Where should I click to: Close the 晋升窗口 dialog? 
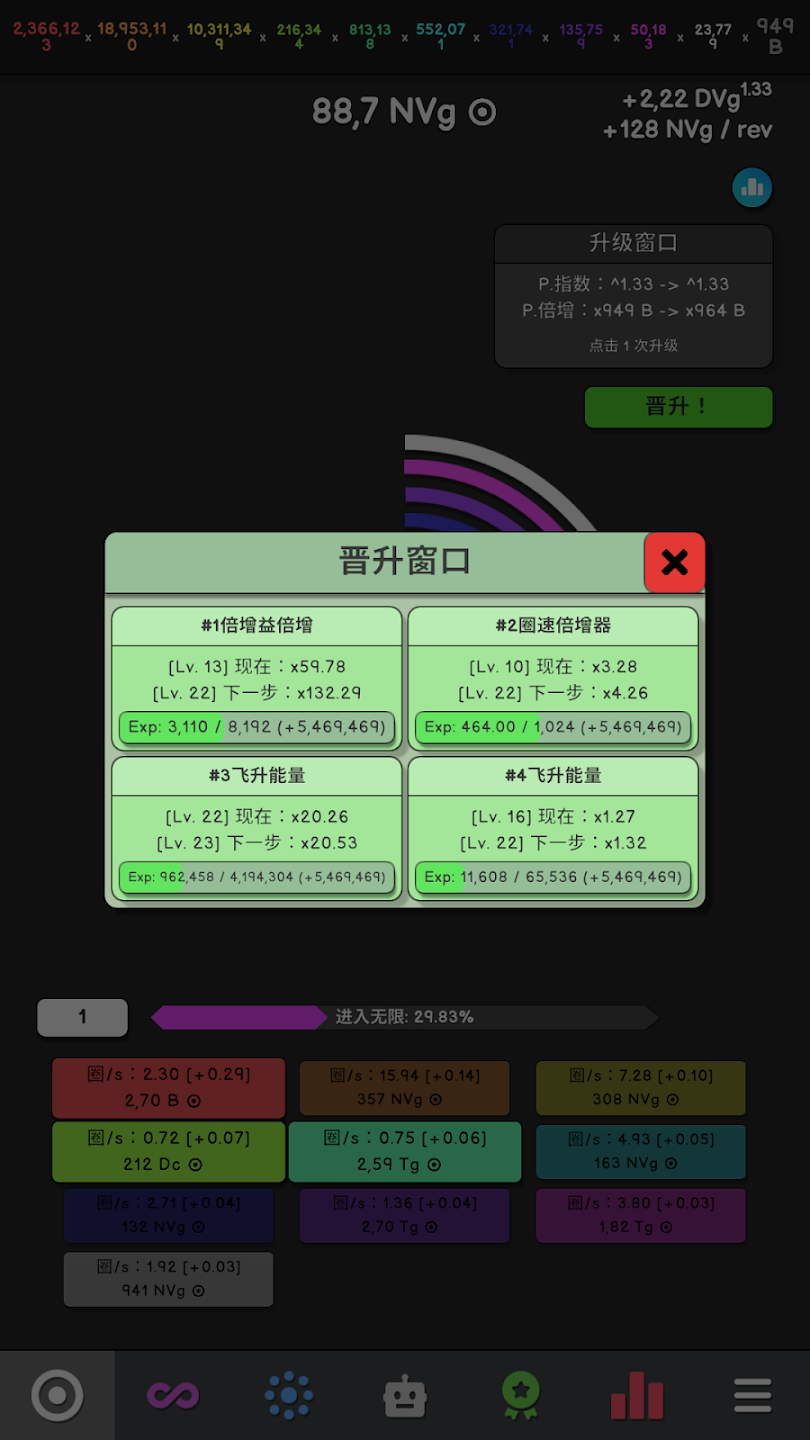(x=675, y=562)
